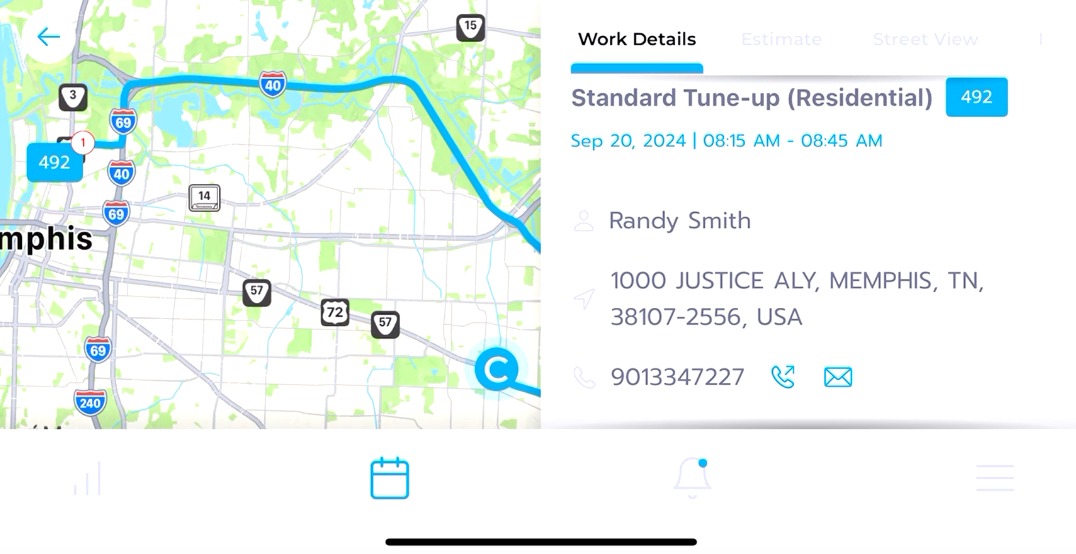Open the notifications bell
1076x554 pixels.
pos(692,478)
